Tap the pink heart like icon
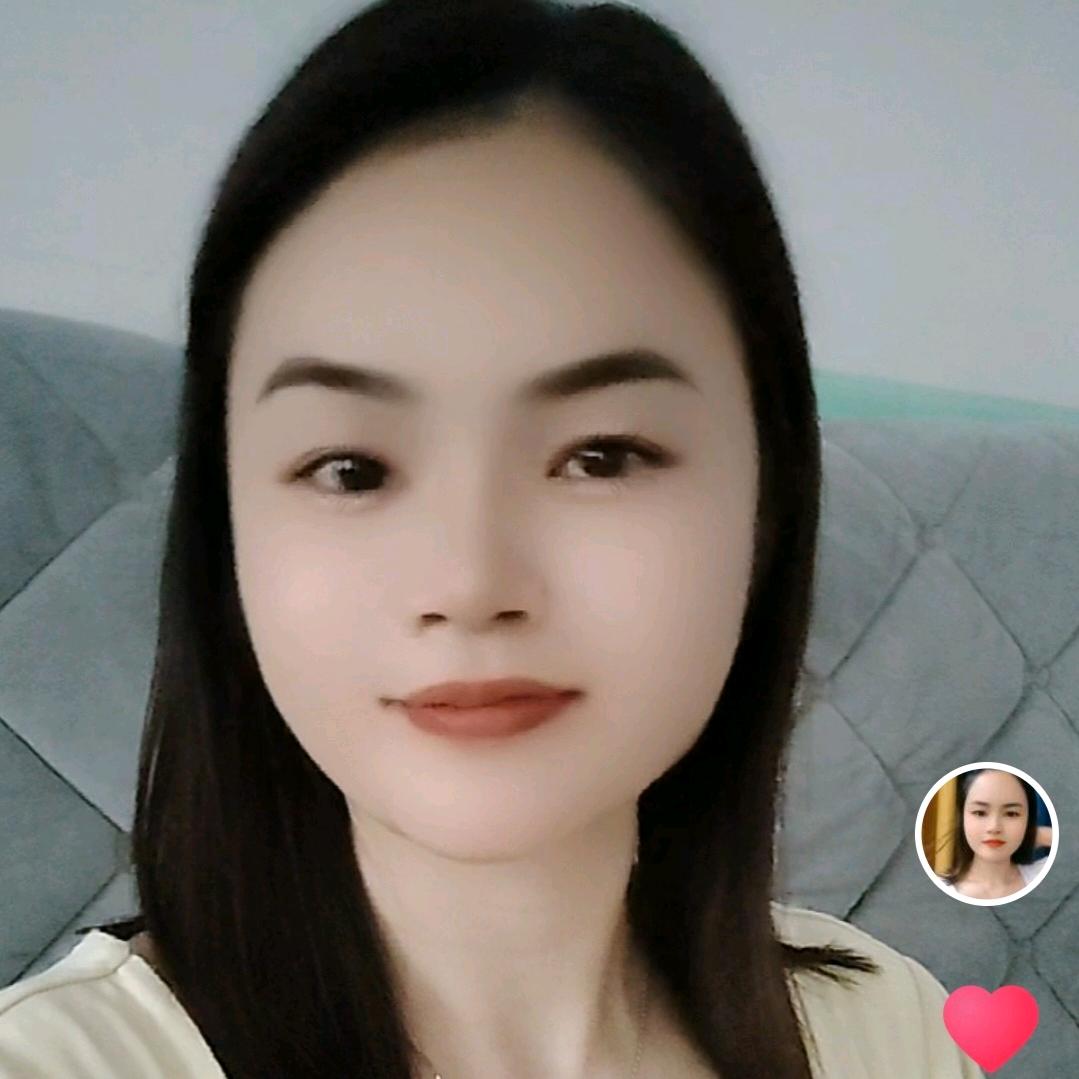 coord(991,1024)
